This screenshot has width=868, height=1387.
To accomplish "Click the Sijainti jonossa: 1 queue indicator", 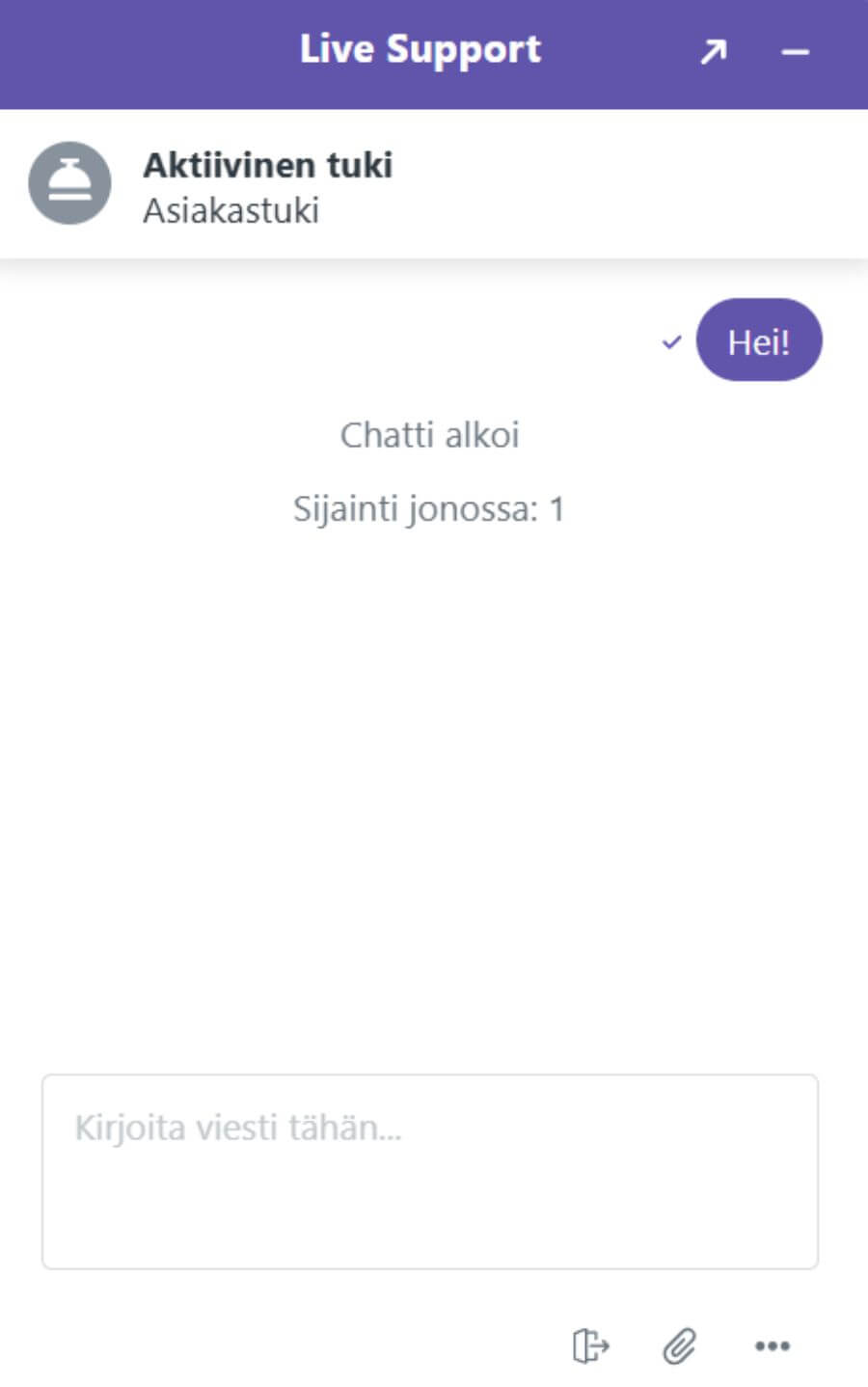I will click(x=430, y=508).
